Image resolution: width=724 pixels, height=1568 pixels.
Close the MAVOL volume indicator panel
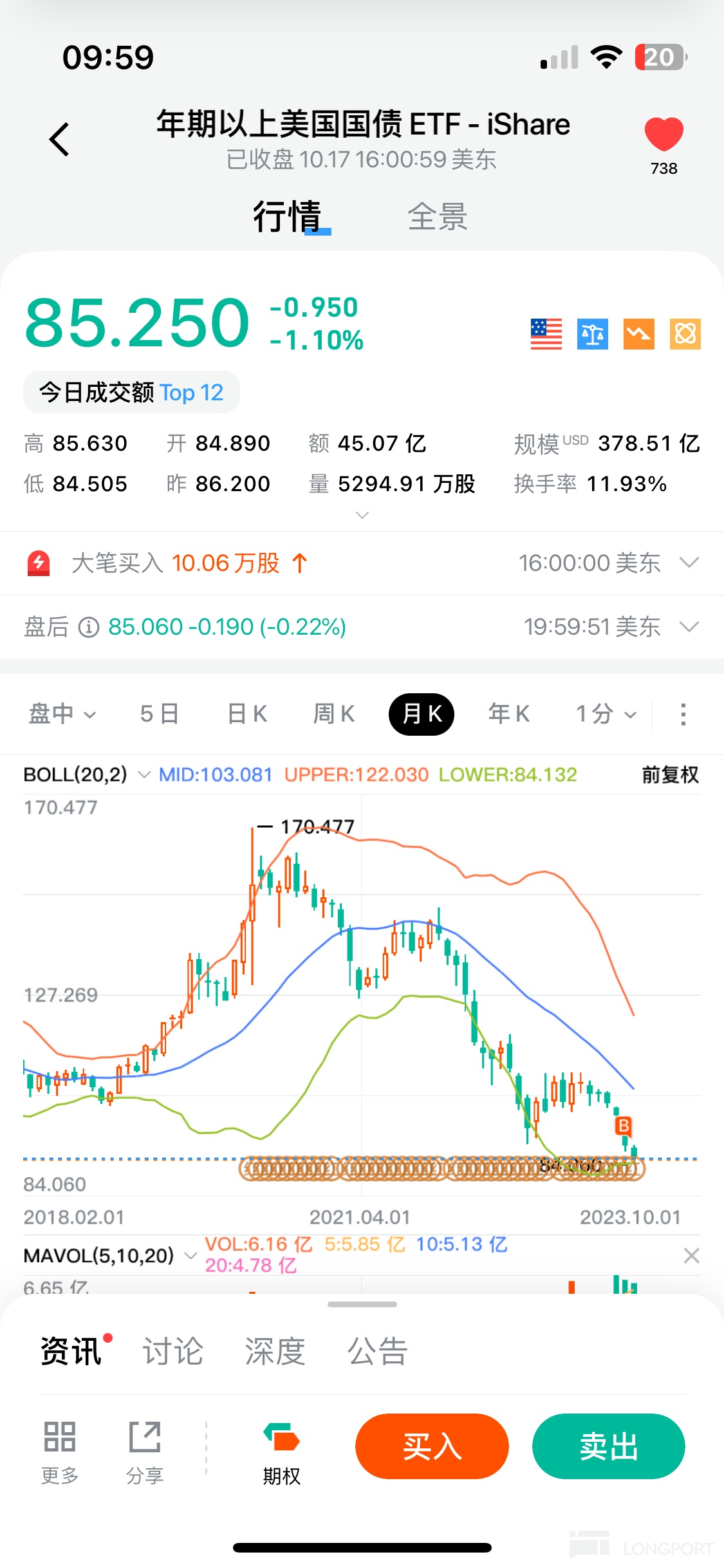[691, 1255]
